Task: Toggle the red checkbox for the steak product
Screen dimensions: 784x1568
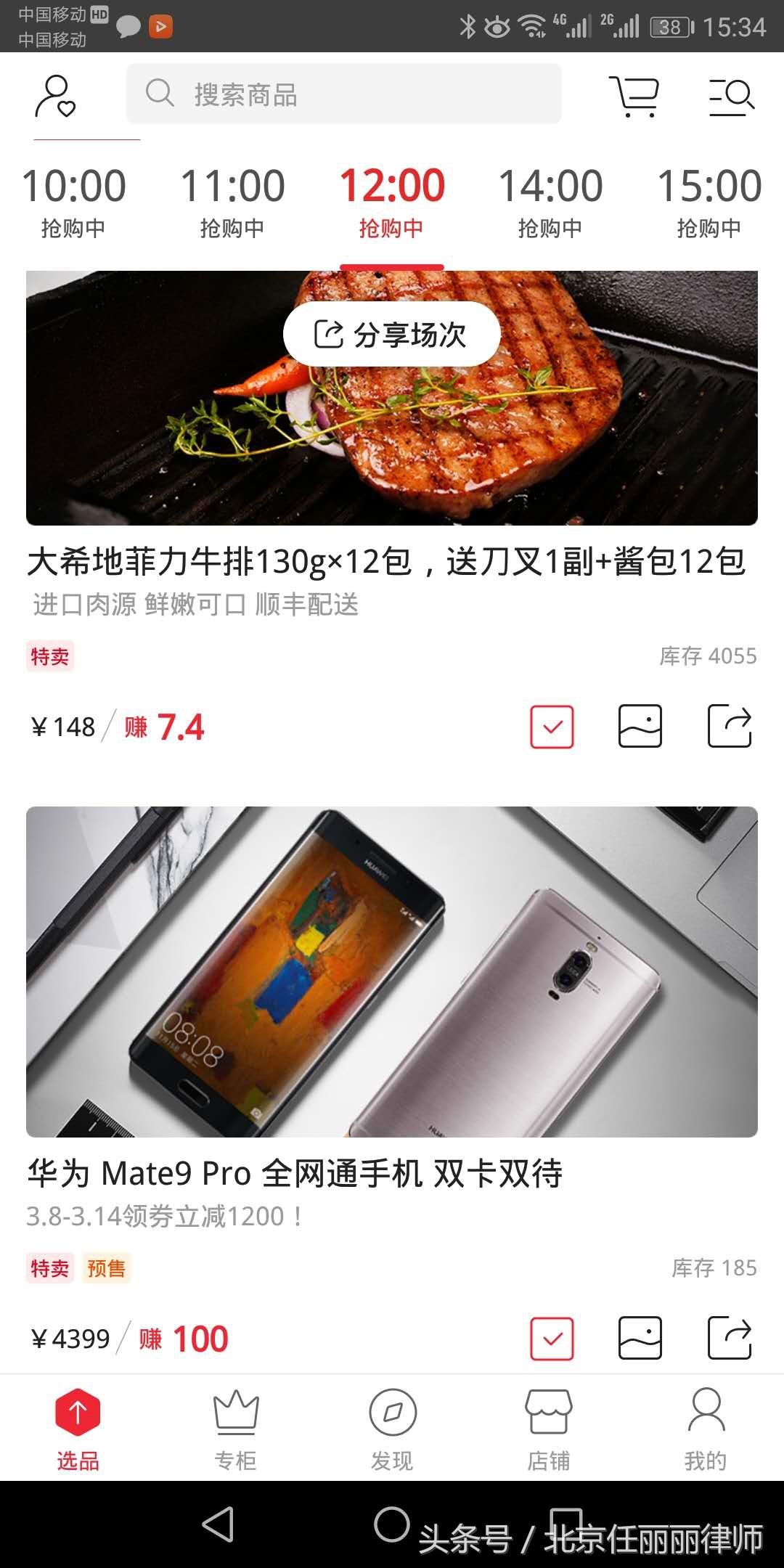Action: (552, 726)
